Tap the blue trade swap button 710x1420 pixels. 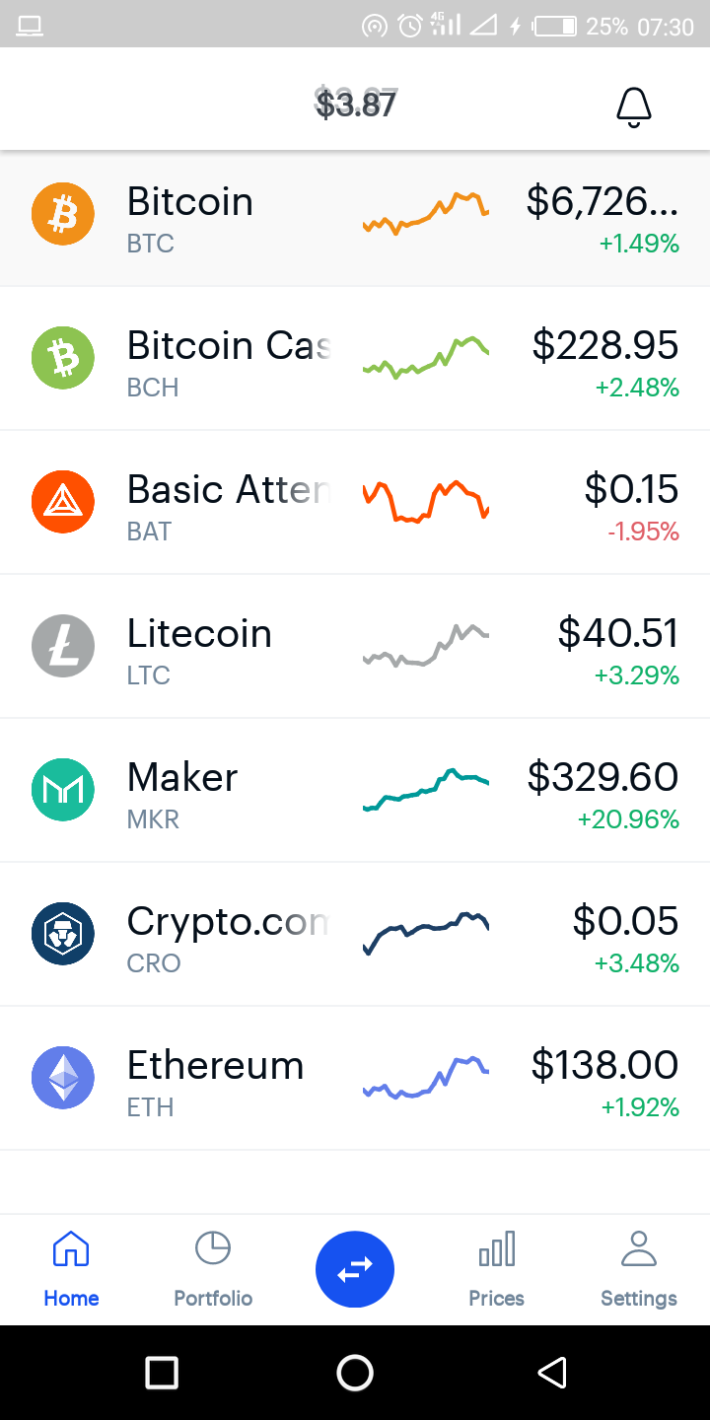pyautogui.click(x=355, y=1269)
